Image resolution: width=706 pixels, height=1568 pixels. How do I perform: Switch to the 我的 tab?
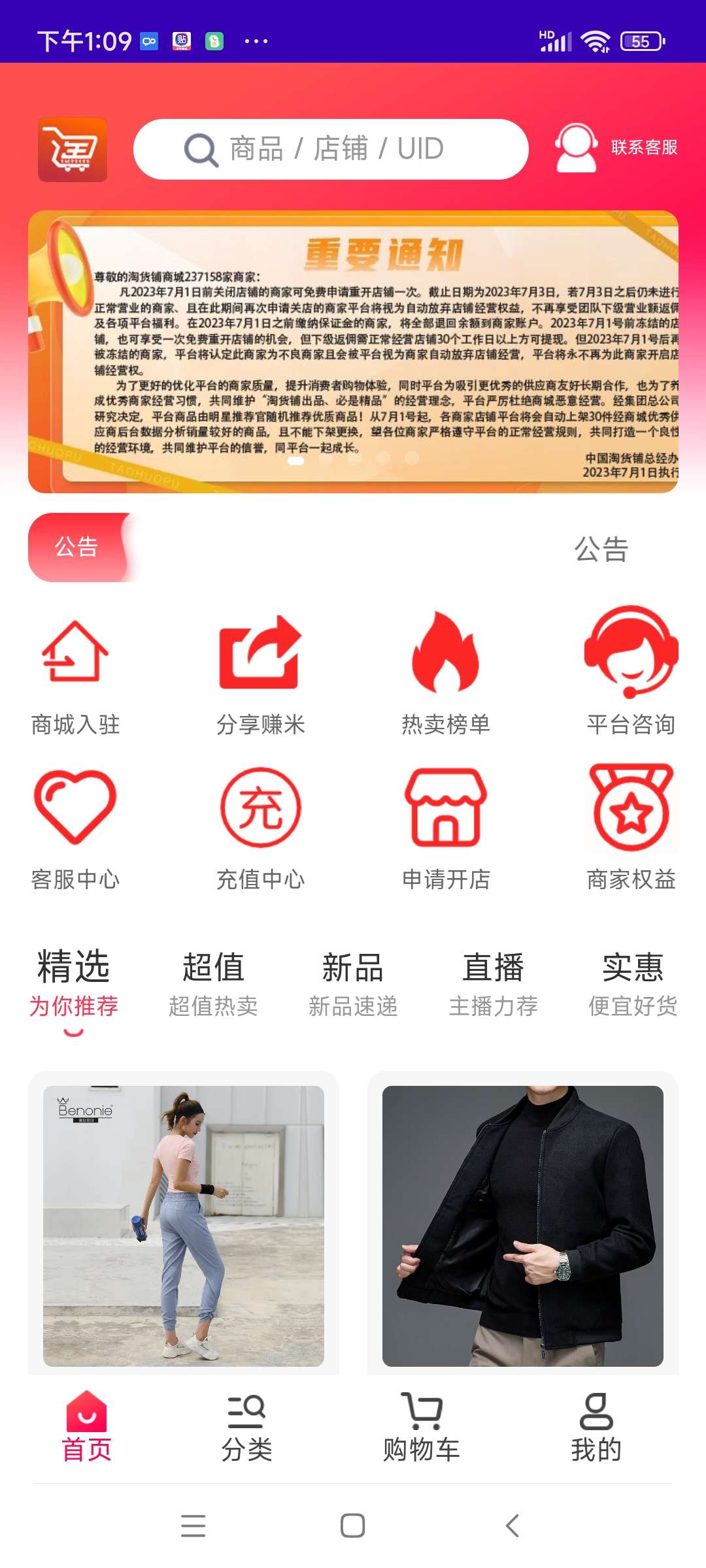pyautogui.click(x=596, y=1428)
